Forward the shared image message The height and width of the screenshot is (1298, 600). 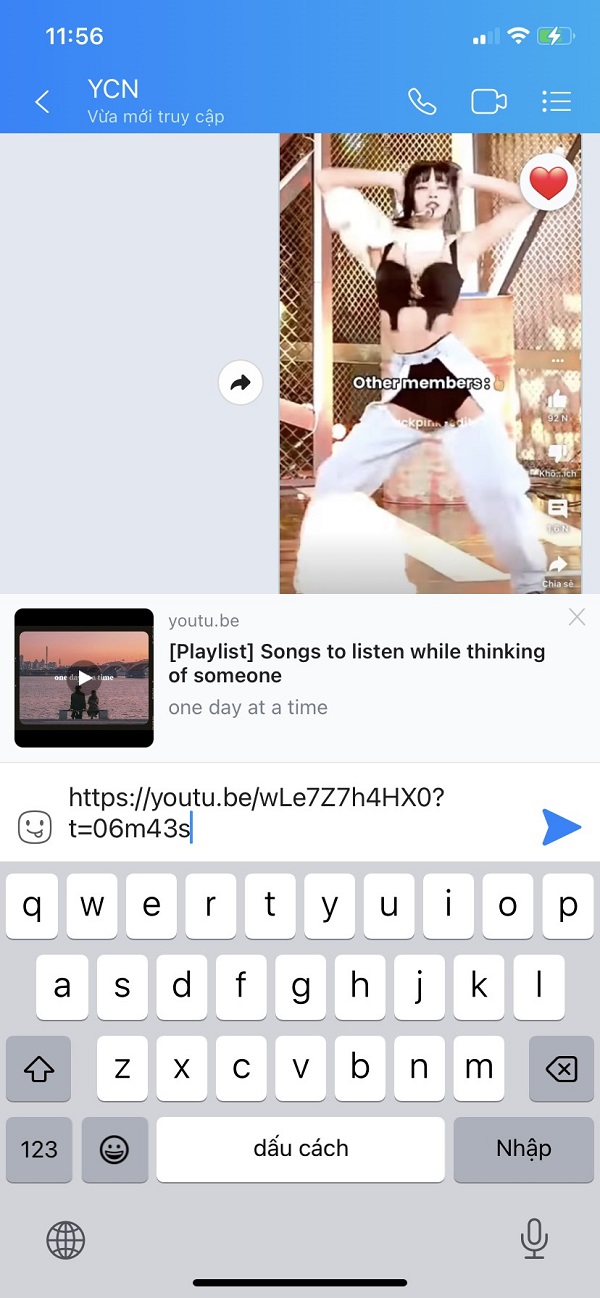(x=240, y=383)
